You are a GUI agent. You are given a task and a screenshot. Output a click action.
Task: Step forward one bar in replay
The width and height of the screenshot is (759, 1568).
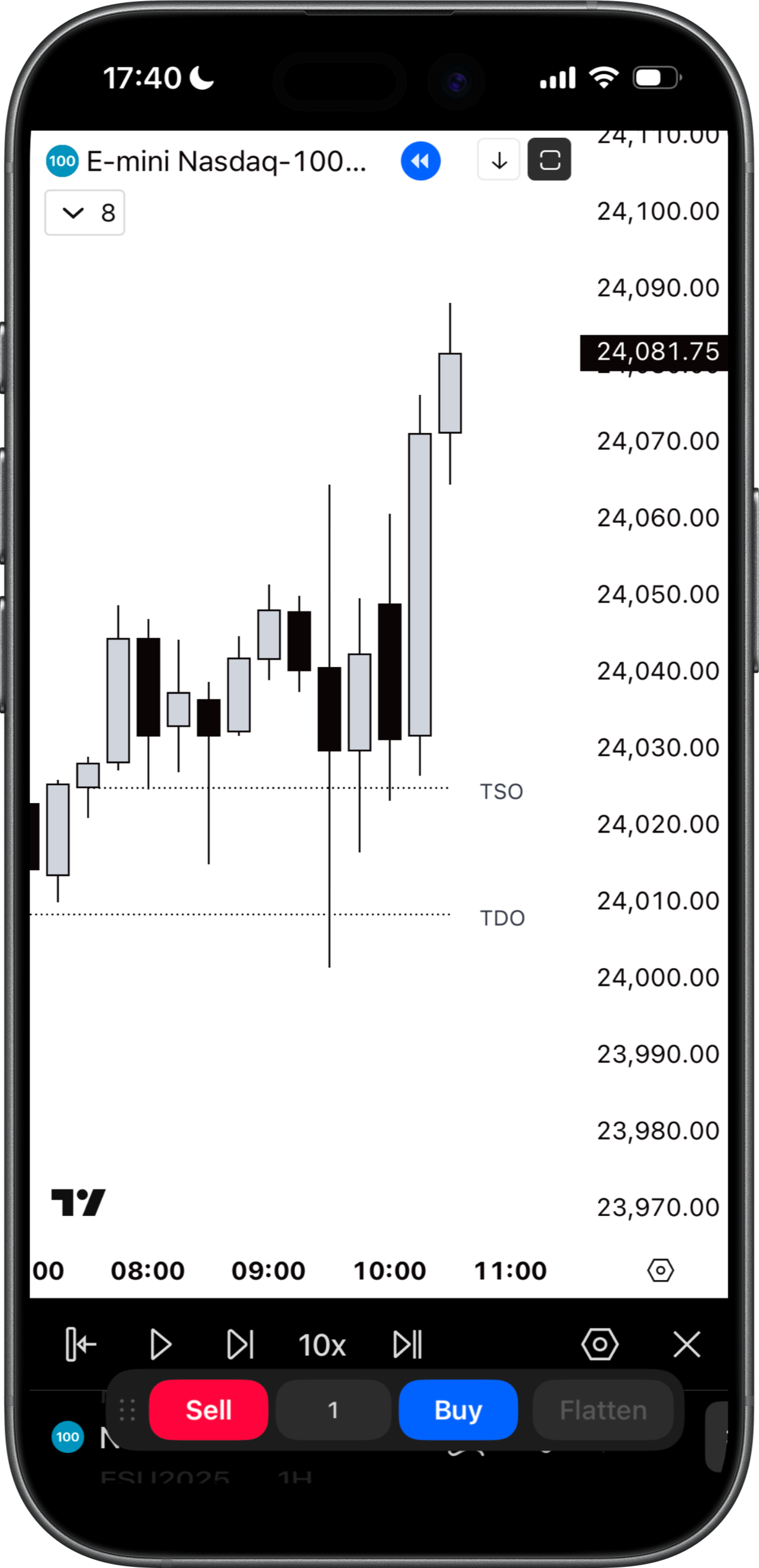tap(240, 1344)
